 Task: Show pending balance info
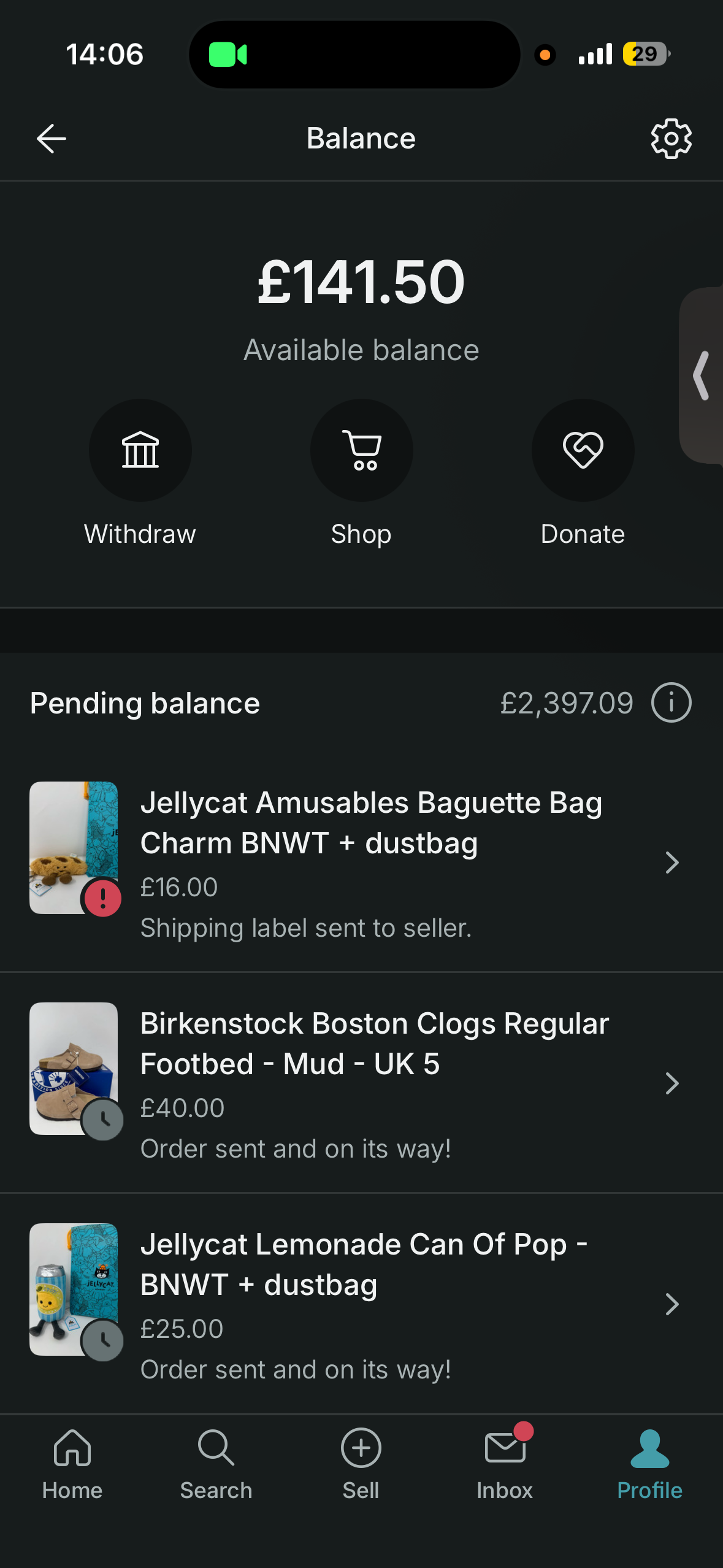tap(671, 703)
